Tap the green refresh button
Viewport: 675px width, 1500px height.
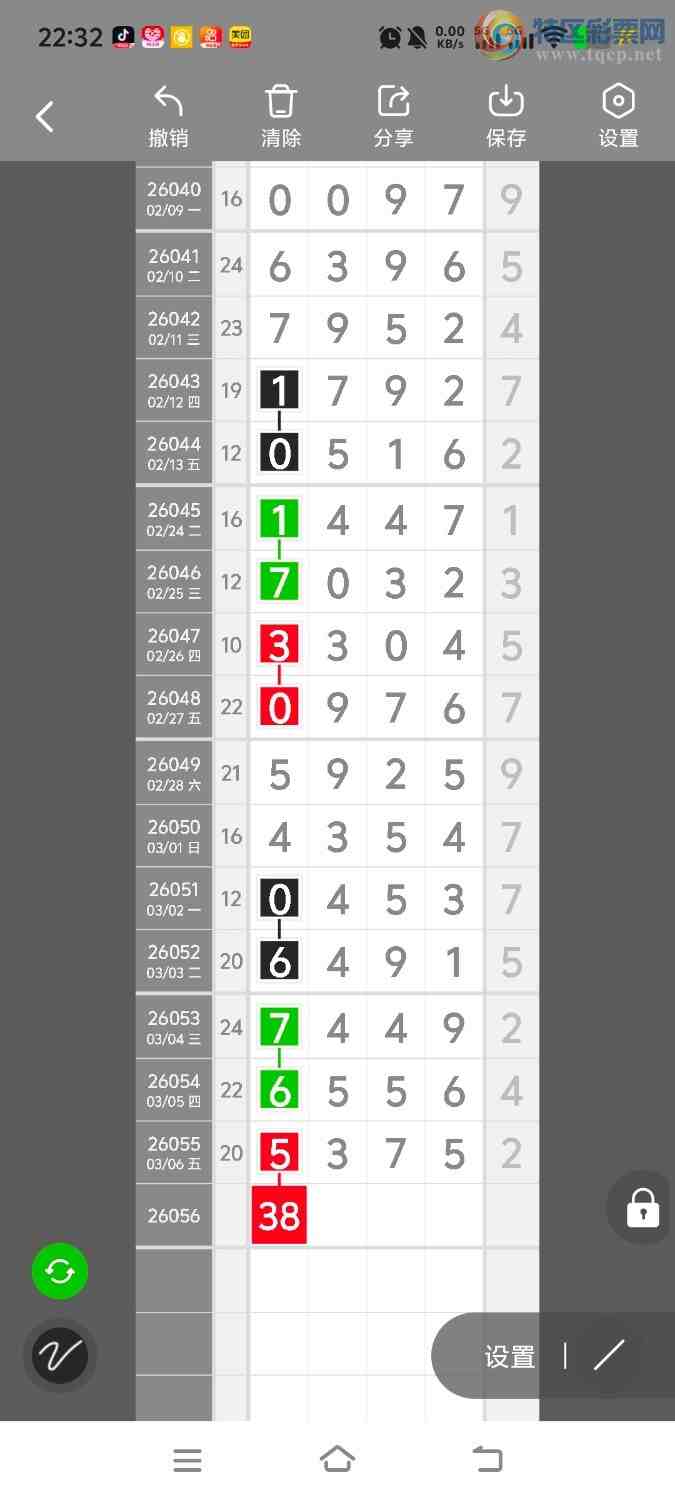click(x=60, y=1271)
